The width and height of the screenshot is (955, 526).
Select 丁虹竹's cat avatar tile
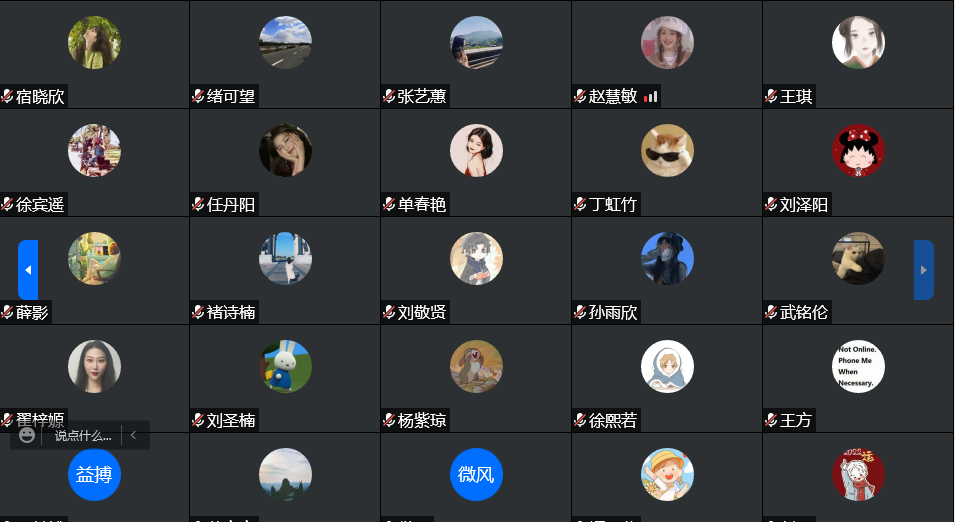click(667, 151)
